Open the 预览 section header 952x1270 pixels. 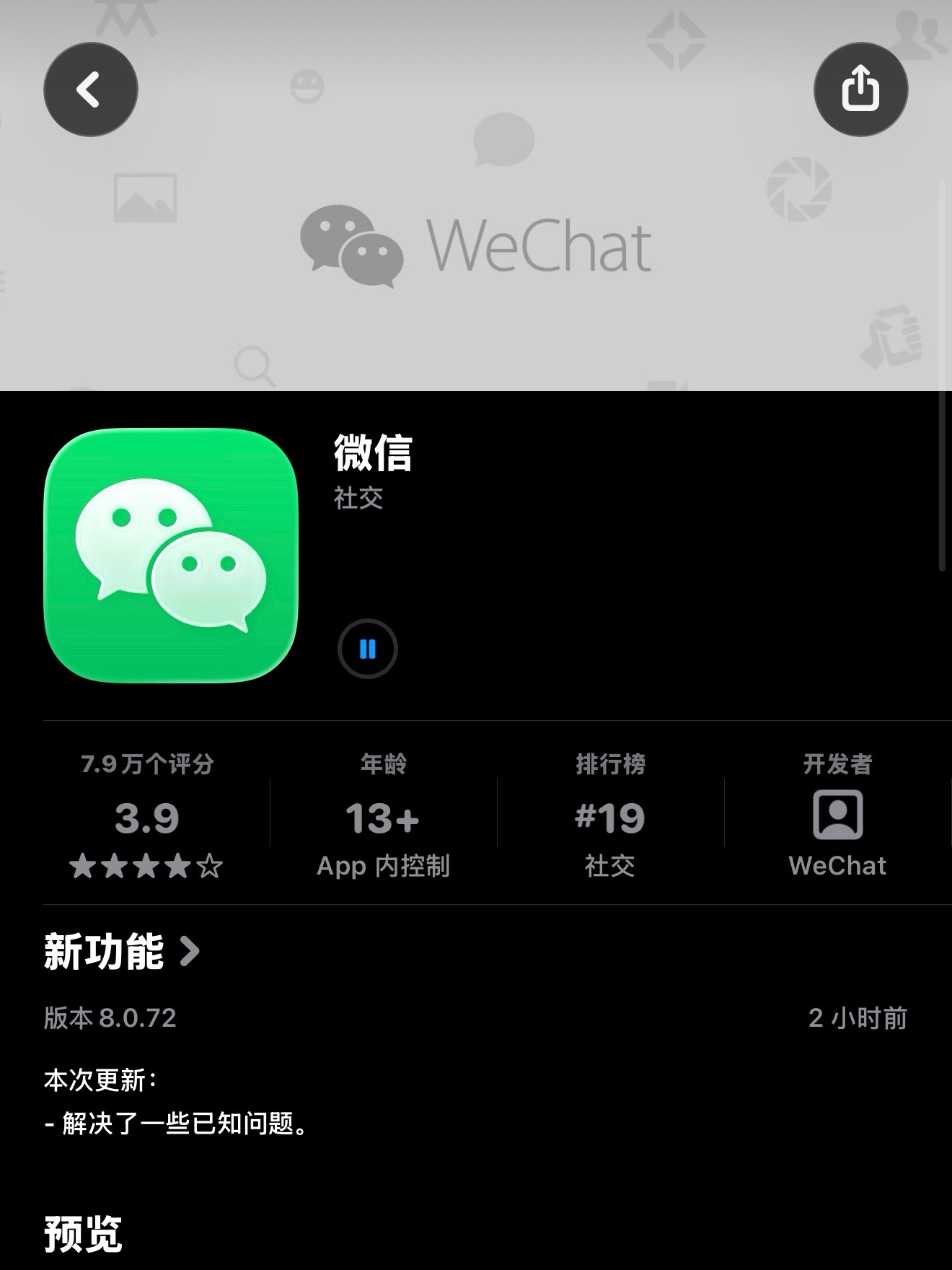point(83,1232)
